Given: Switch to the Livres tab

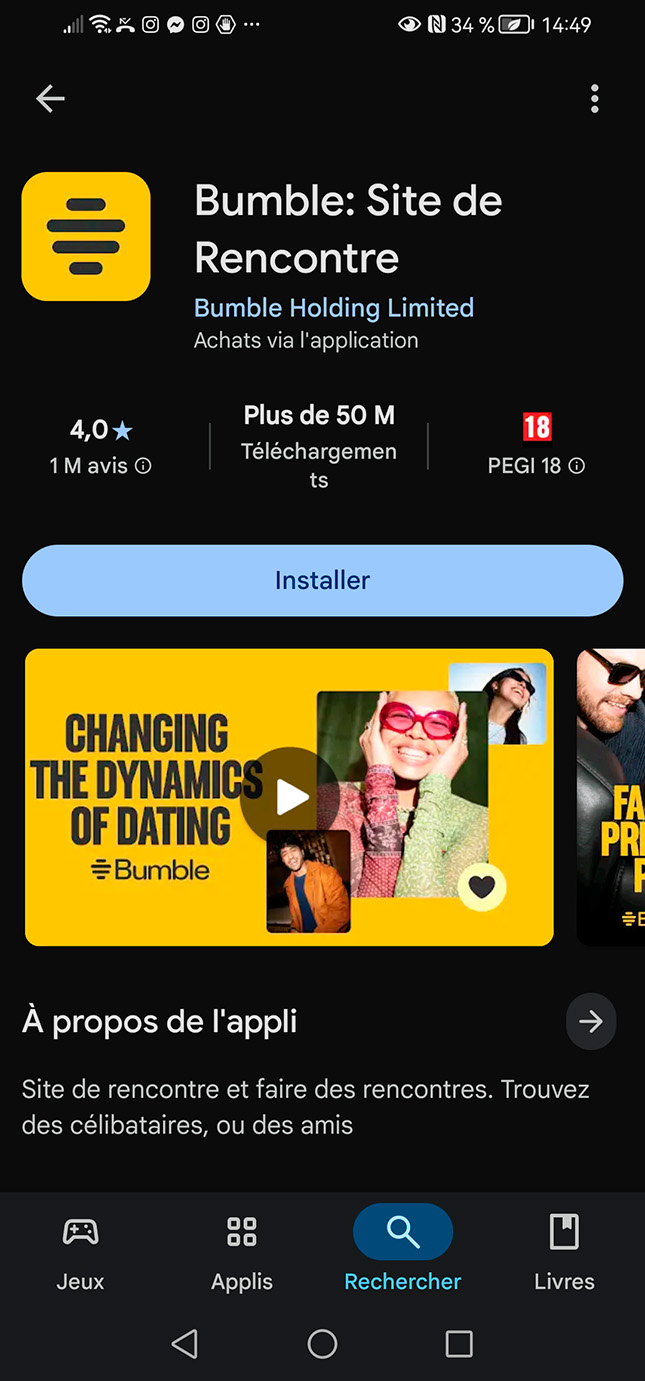Looking at the screenshot, I should point(564,1253).
